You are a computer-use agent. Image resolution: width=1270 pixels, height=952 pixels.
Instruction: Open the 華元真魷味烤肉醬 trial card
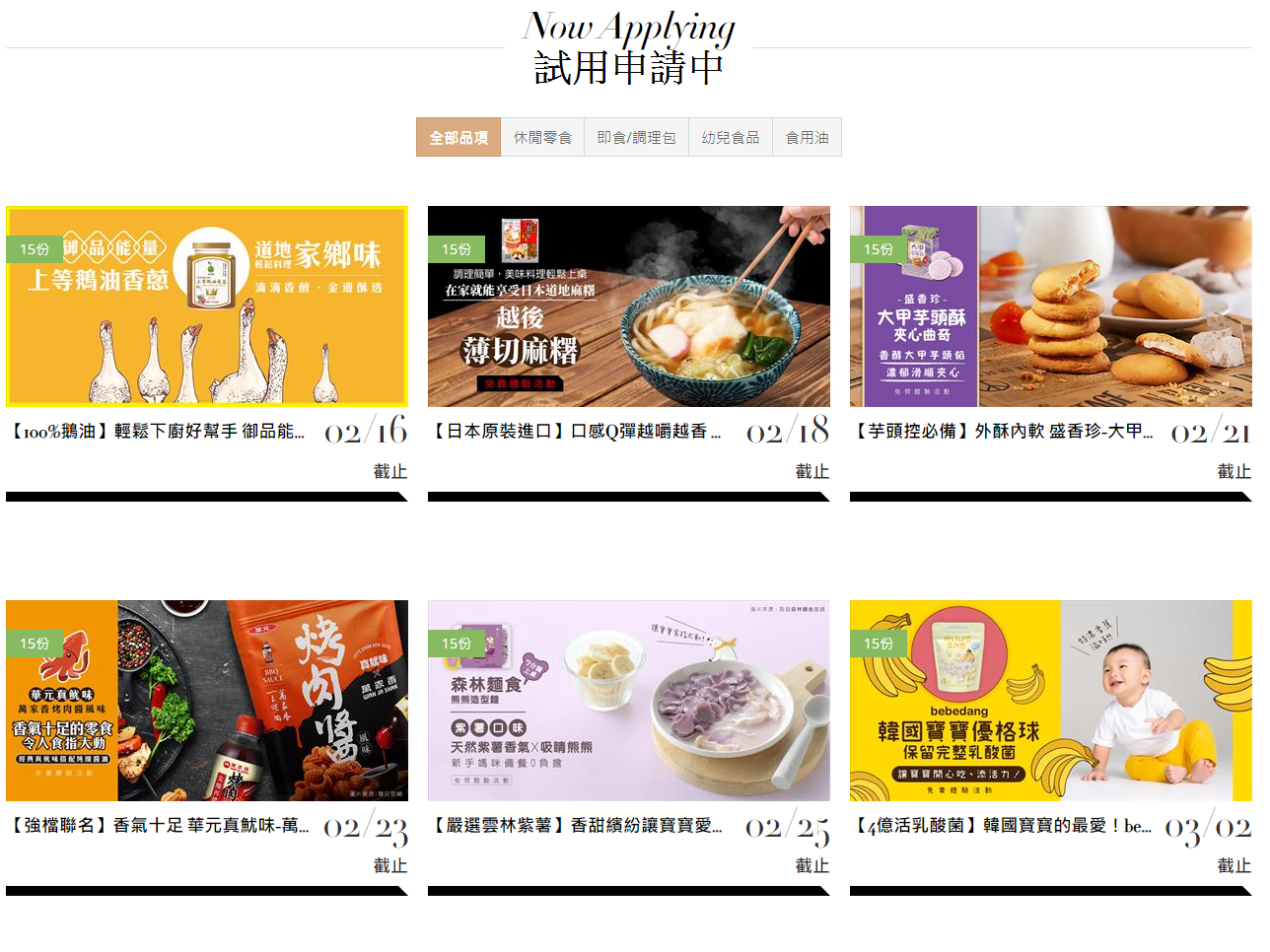[x=206, y=701]
